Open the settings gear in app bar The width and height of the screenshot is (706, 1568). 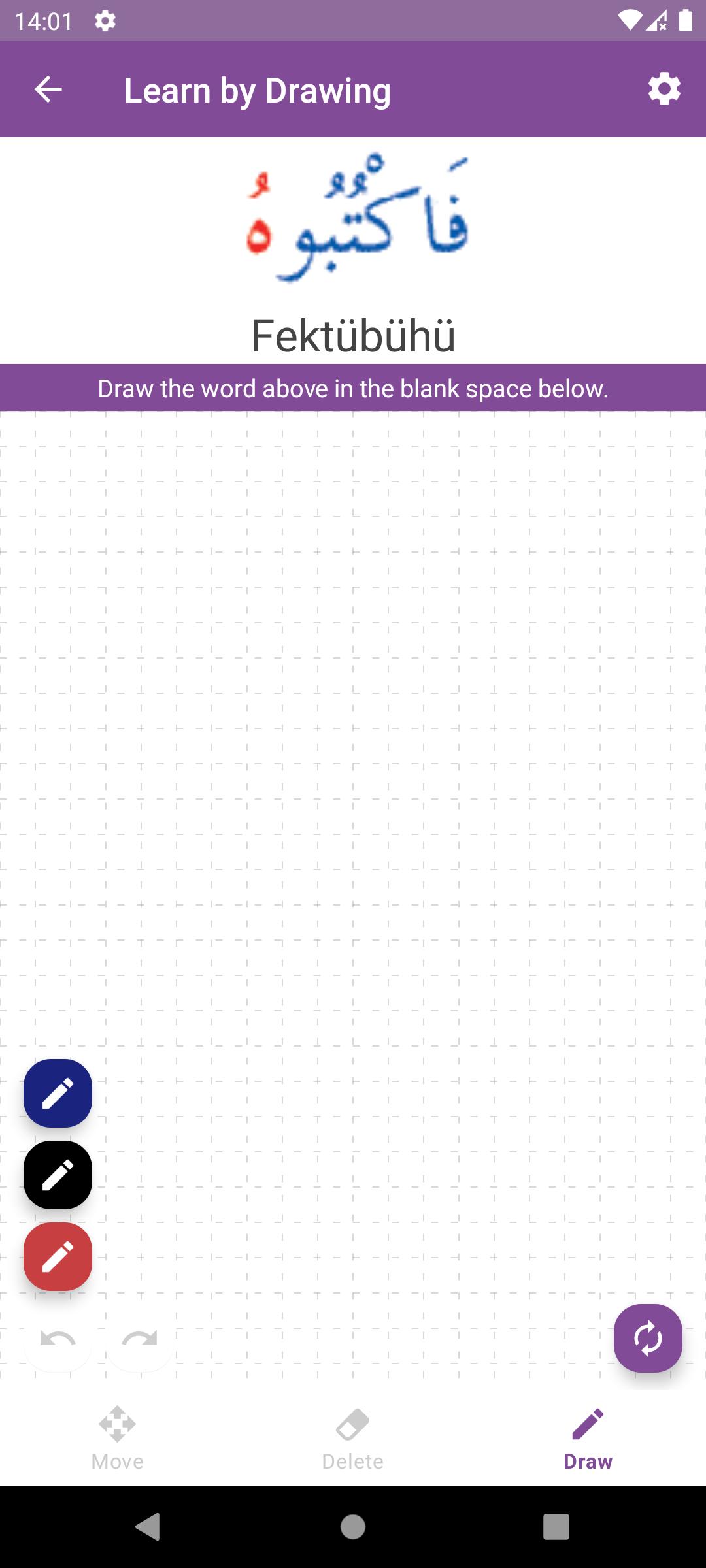point(664,90)
